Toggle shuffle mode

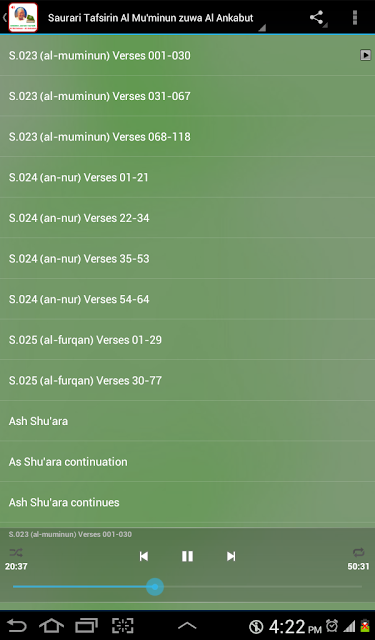pyautogui.click(x=16, y=553)
